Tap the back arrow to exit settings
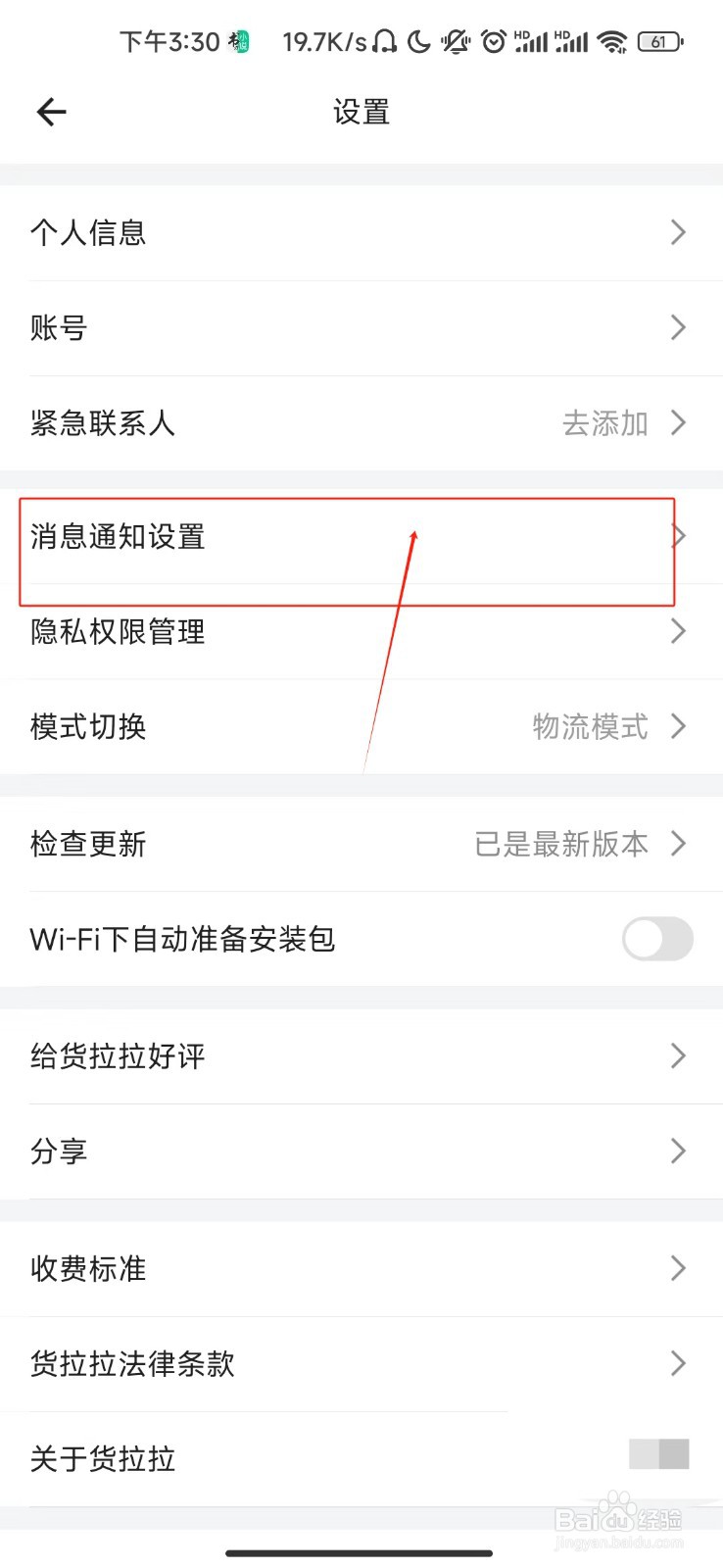Image resolution: width=723 pixels, height=1568 pixels. [x=50, y=112]
